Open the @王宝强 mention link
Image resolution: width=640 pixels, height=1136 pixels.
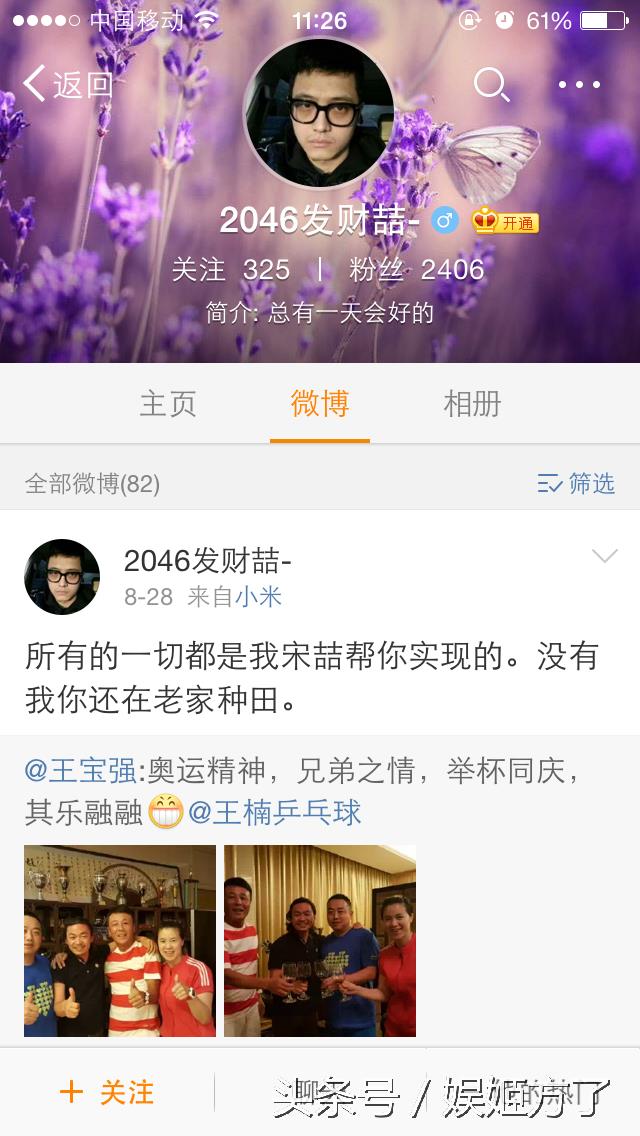81,771
